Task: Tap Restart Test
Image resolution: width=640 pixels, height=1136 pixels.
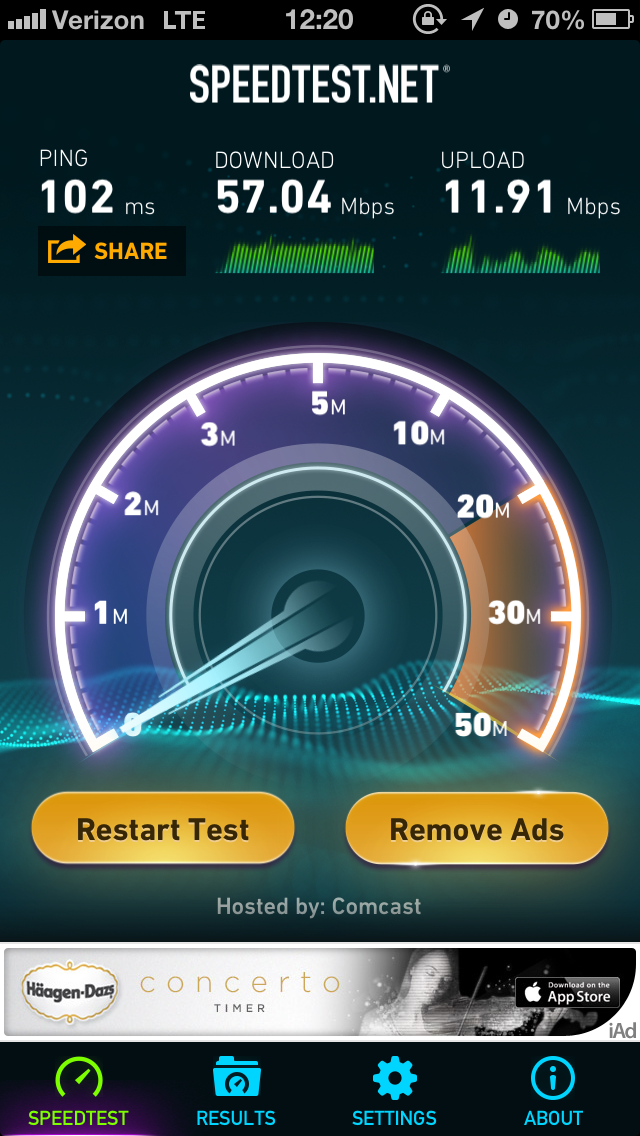Action: click(163, 830)
